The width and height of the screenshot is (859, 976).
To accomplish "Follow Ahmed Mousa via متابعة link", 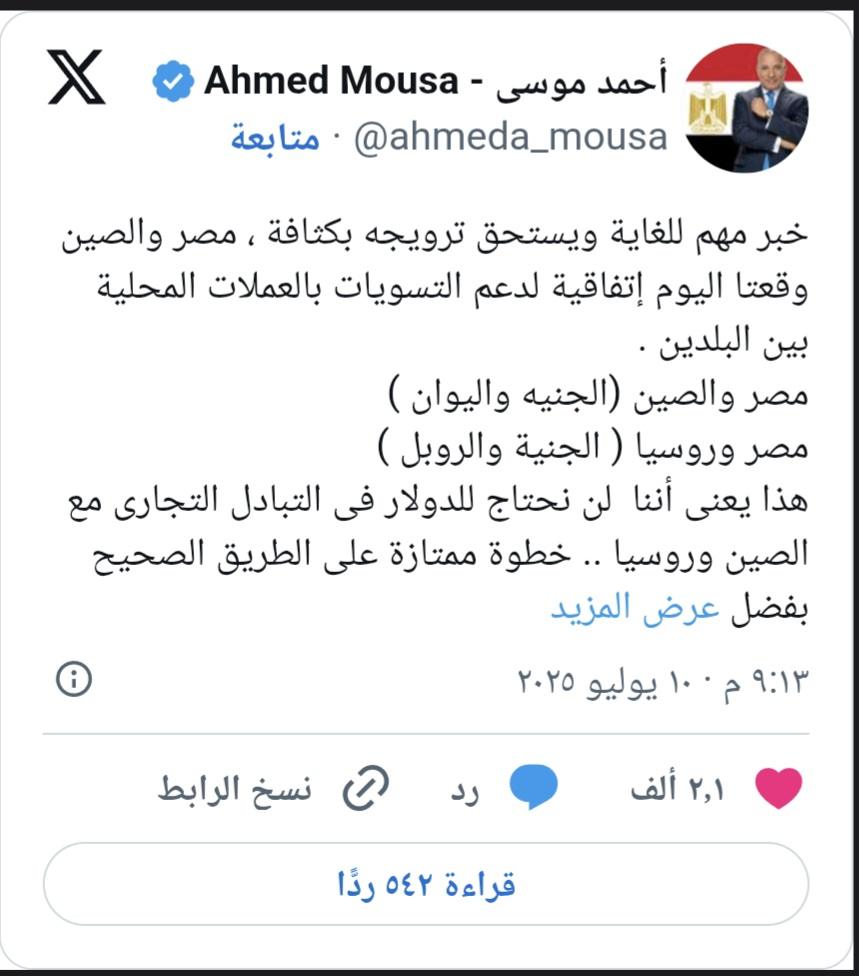I will tap(275, 137).
